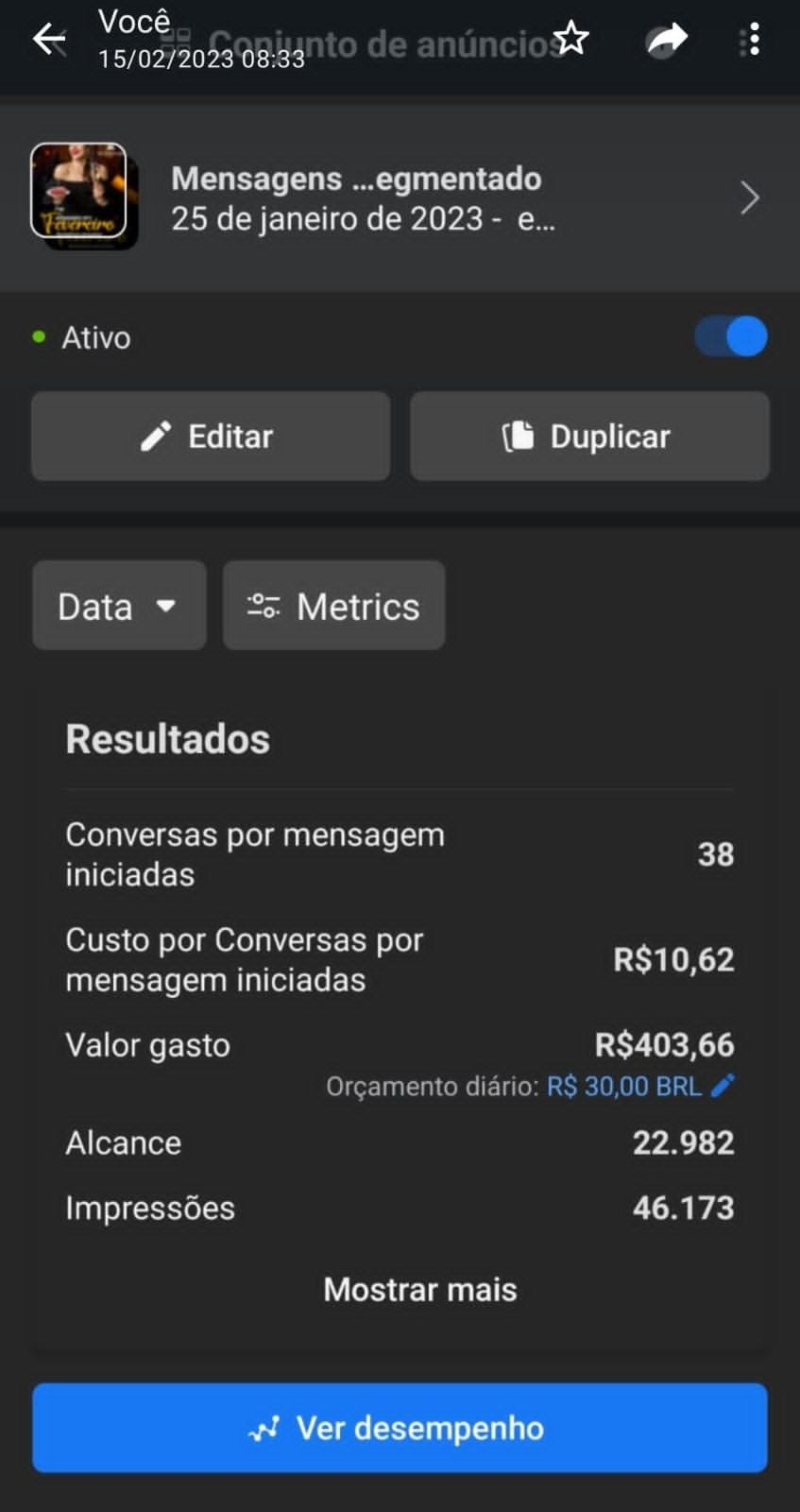The image size is (800, 1512).
Task: Edit the R$ 30,00 BRL daily budget
Action: (x=723, y=1086)
